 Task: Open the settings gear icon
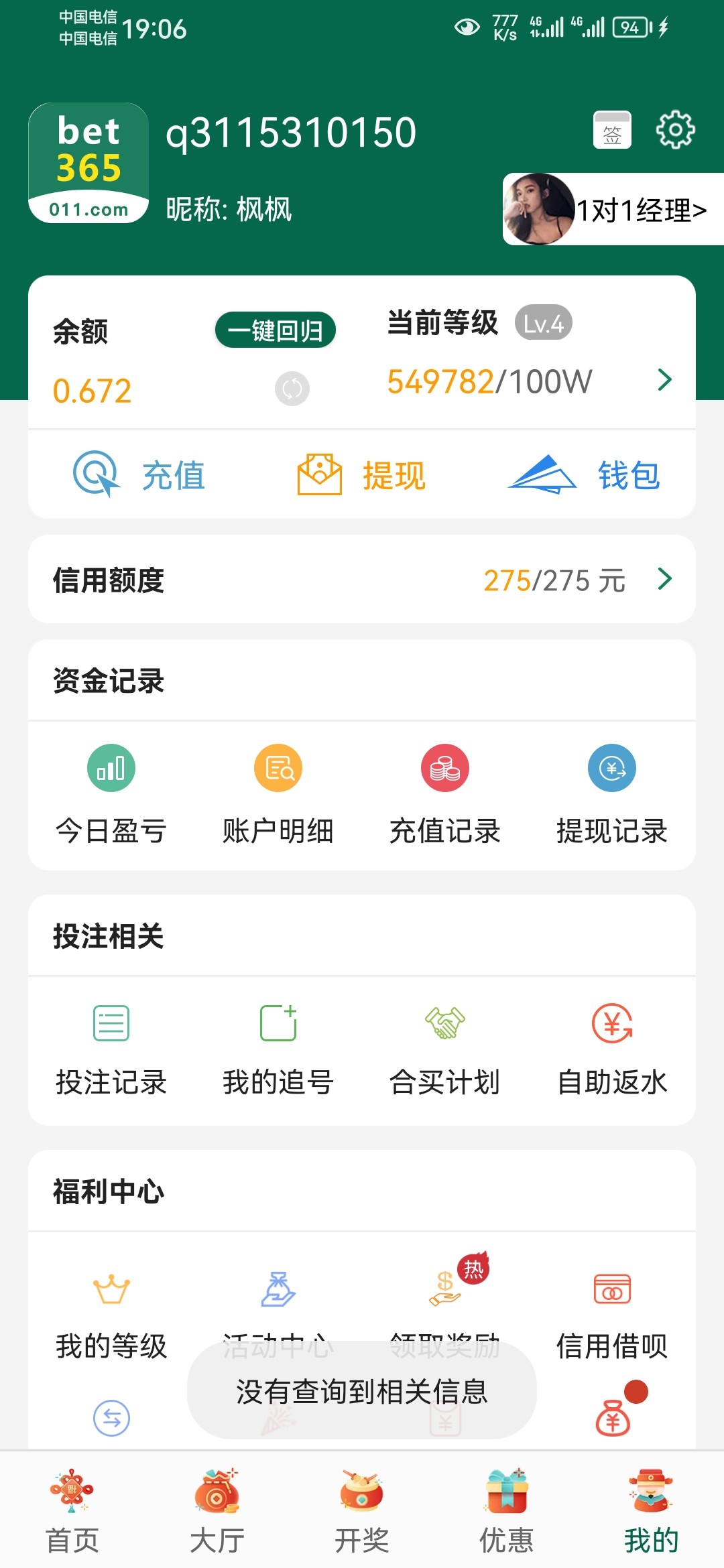pos(674,130)
